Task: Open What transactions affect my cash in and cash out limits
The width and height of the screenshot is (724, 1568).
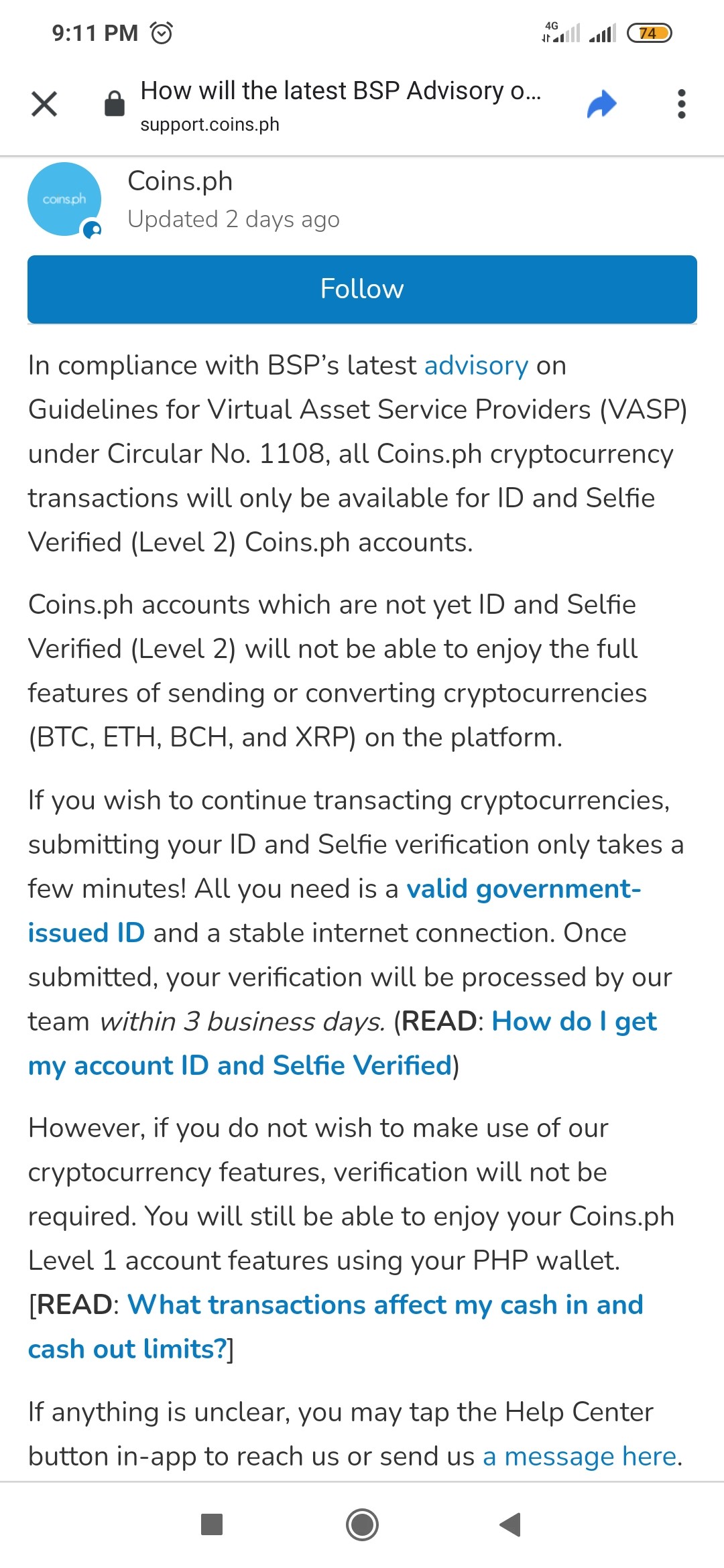Action: tap(335, 1327)
